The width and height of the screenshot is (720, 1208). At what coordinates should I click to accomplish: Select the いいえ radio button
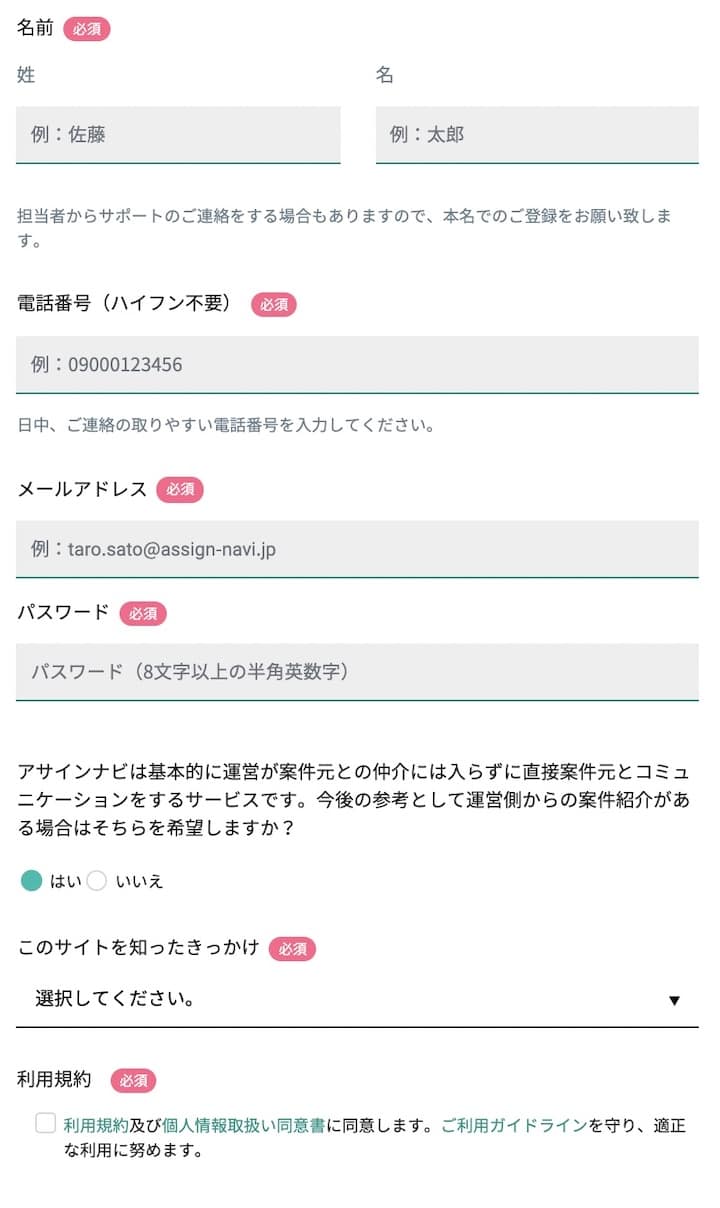96,881
